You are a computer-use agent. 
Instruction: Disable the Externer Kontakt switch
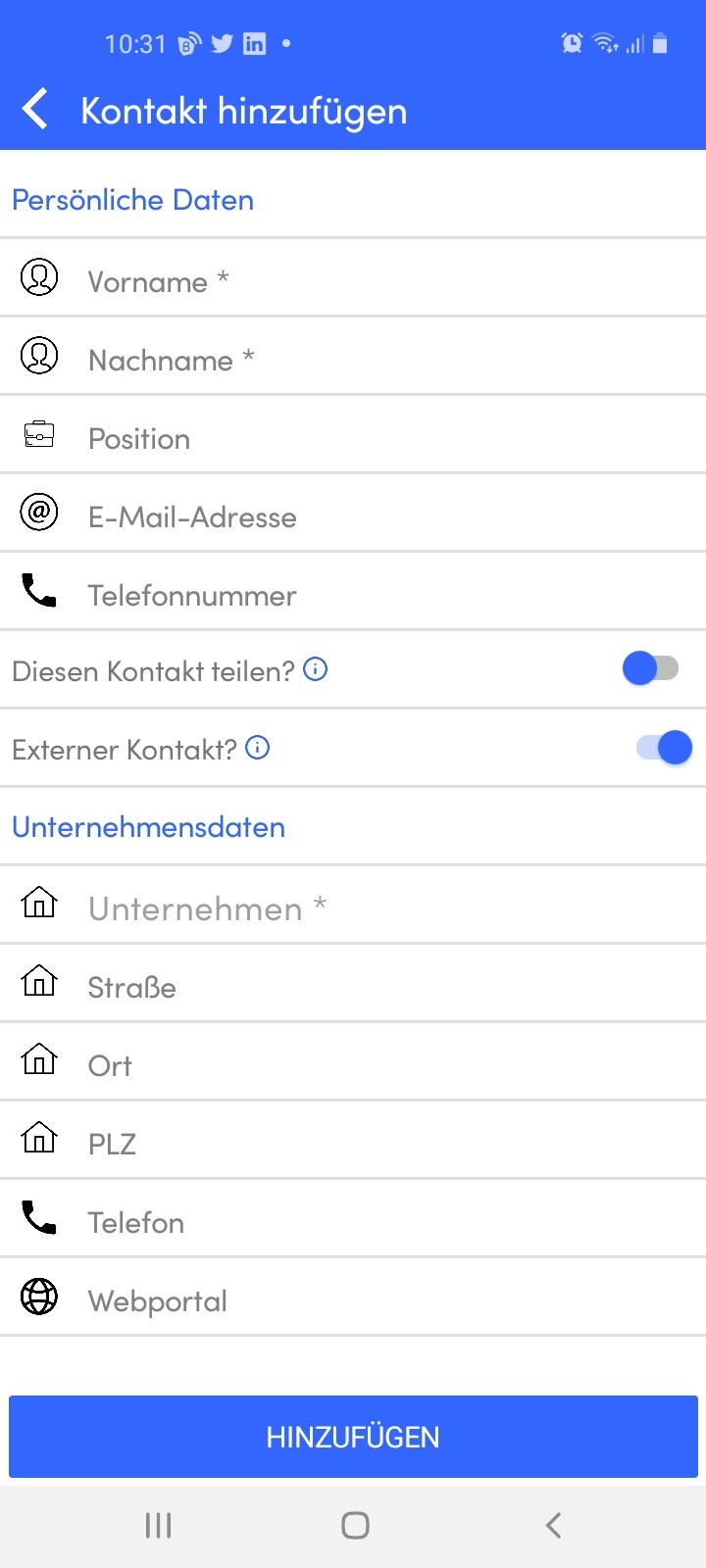pyautogui.click(x=664, y=748)
